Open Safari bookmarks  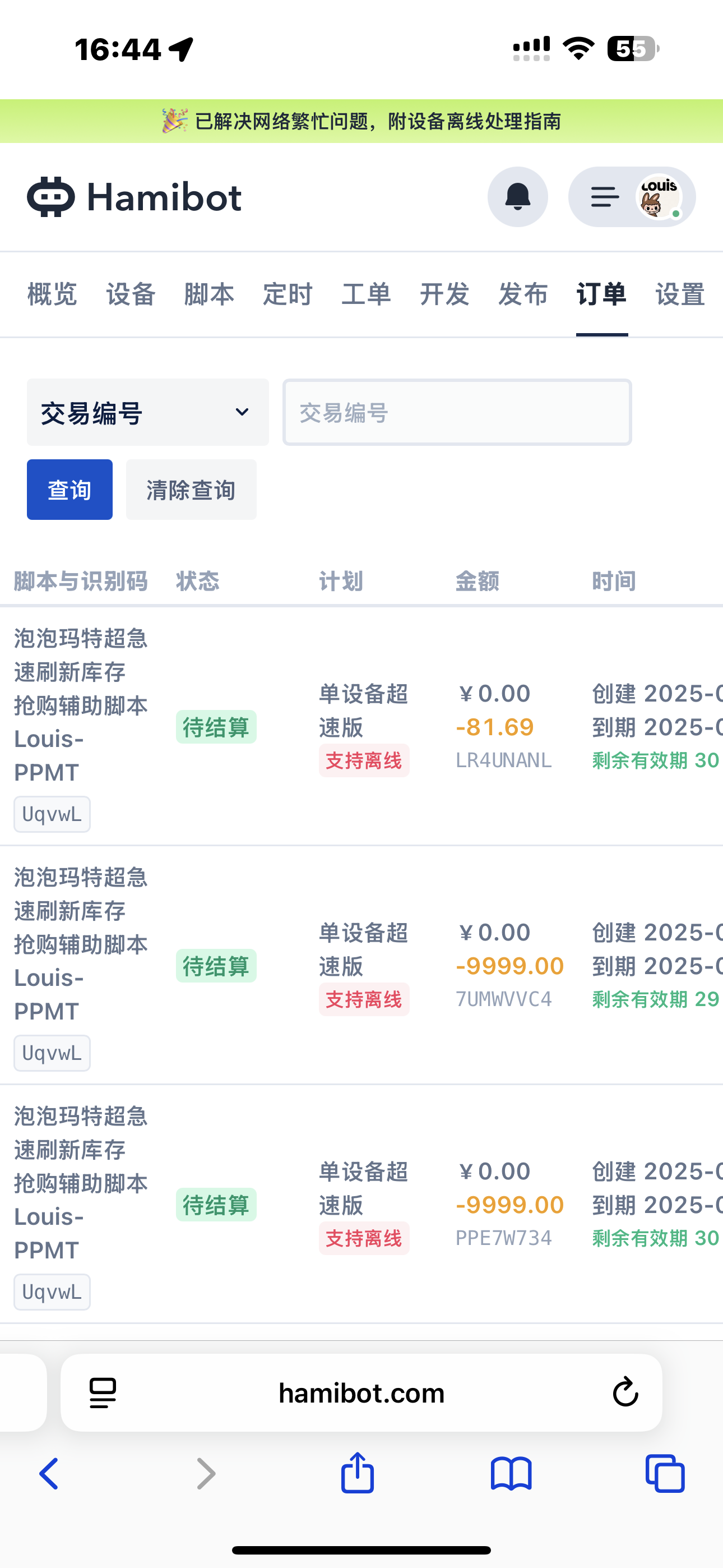click(511, 1474)
